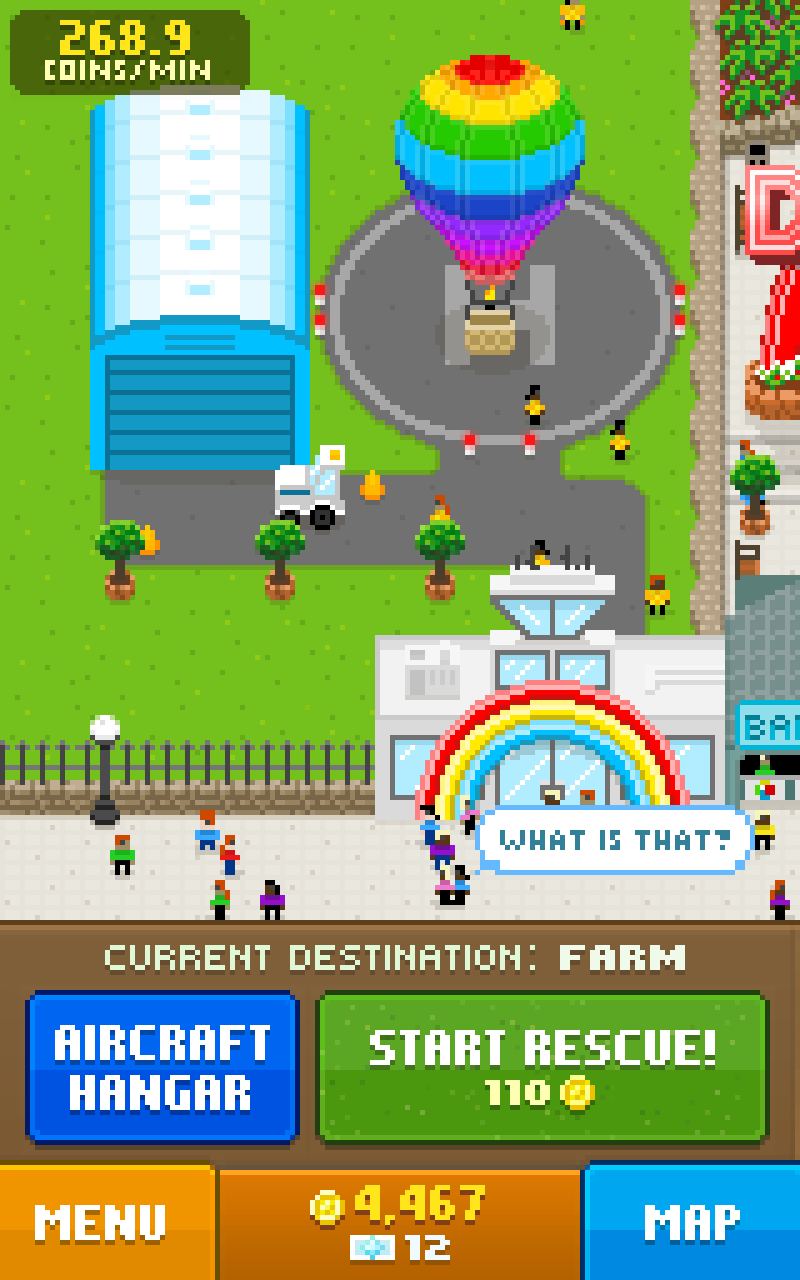The image size is (800, 1280).
Task: Select the blue aircraft hangar building
Action: 200,280
